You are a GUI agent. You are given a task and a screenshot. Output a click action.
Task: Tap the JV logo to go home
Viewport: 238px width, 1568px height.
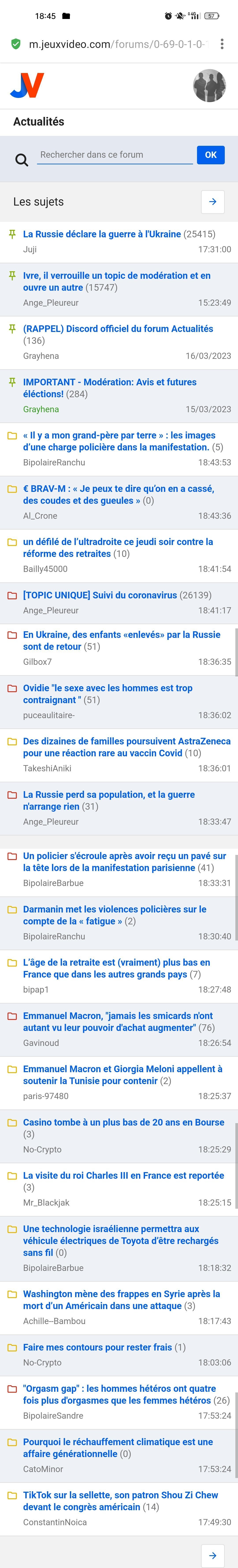27,85
